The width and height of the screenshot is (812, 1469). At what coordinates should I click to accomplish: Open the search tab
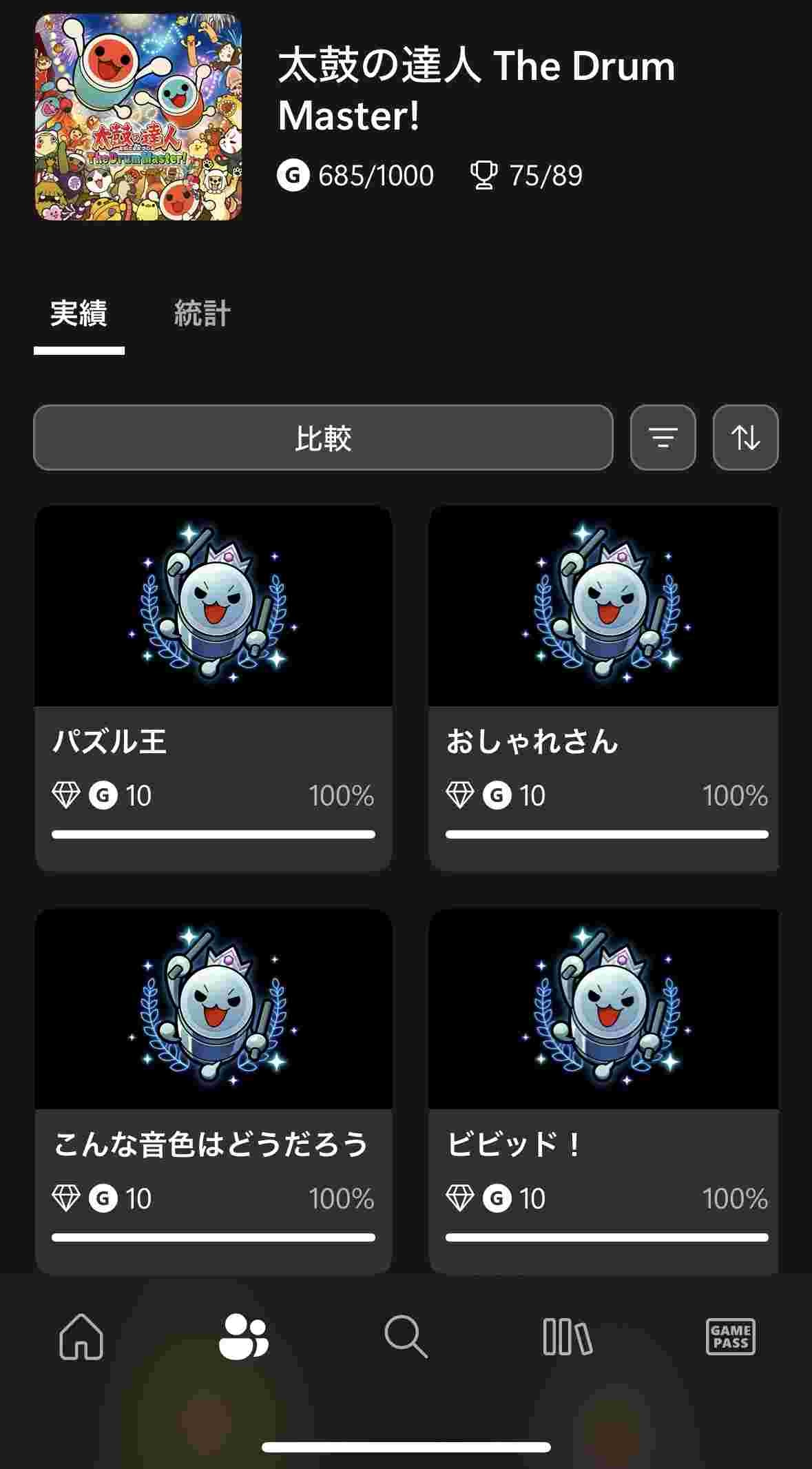pyautogui.click(x=406, y=1337)
